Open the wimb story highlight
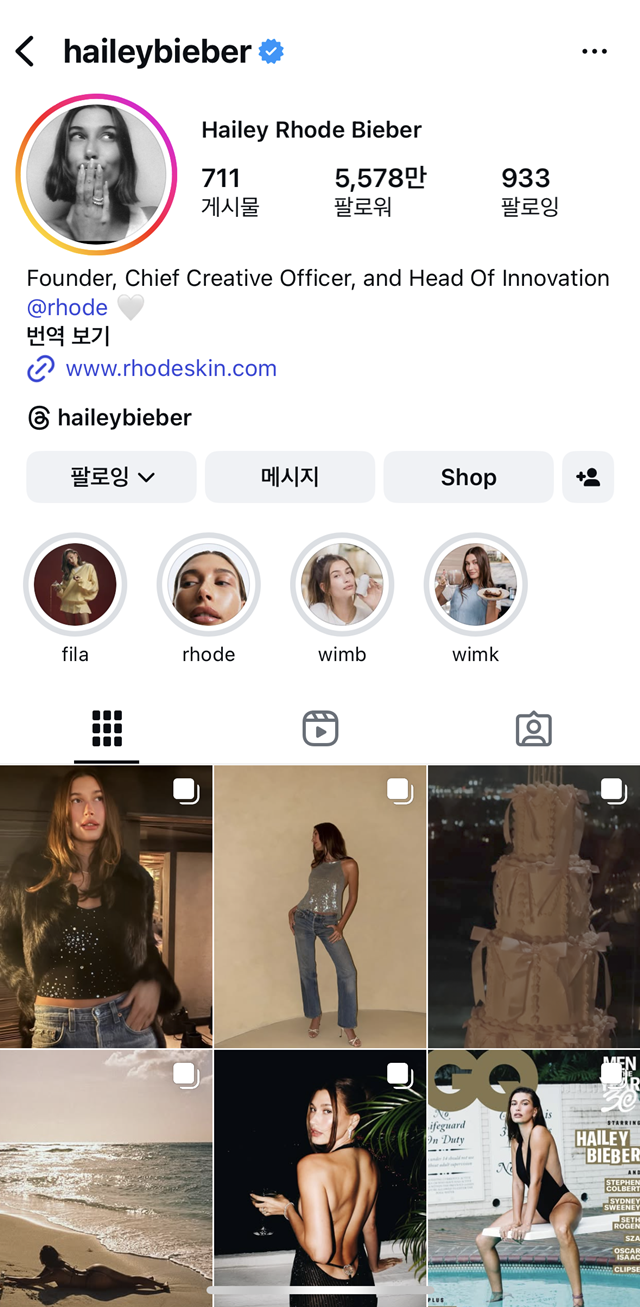Image resolution: width=640 pixels, height=1307 pixels. click(x=342, y=585)
